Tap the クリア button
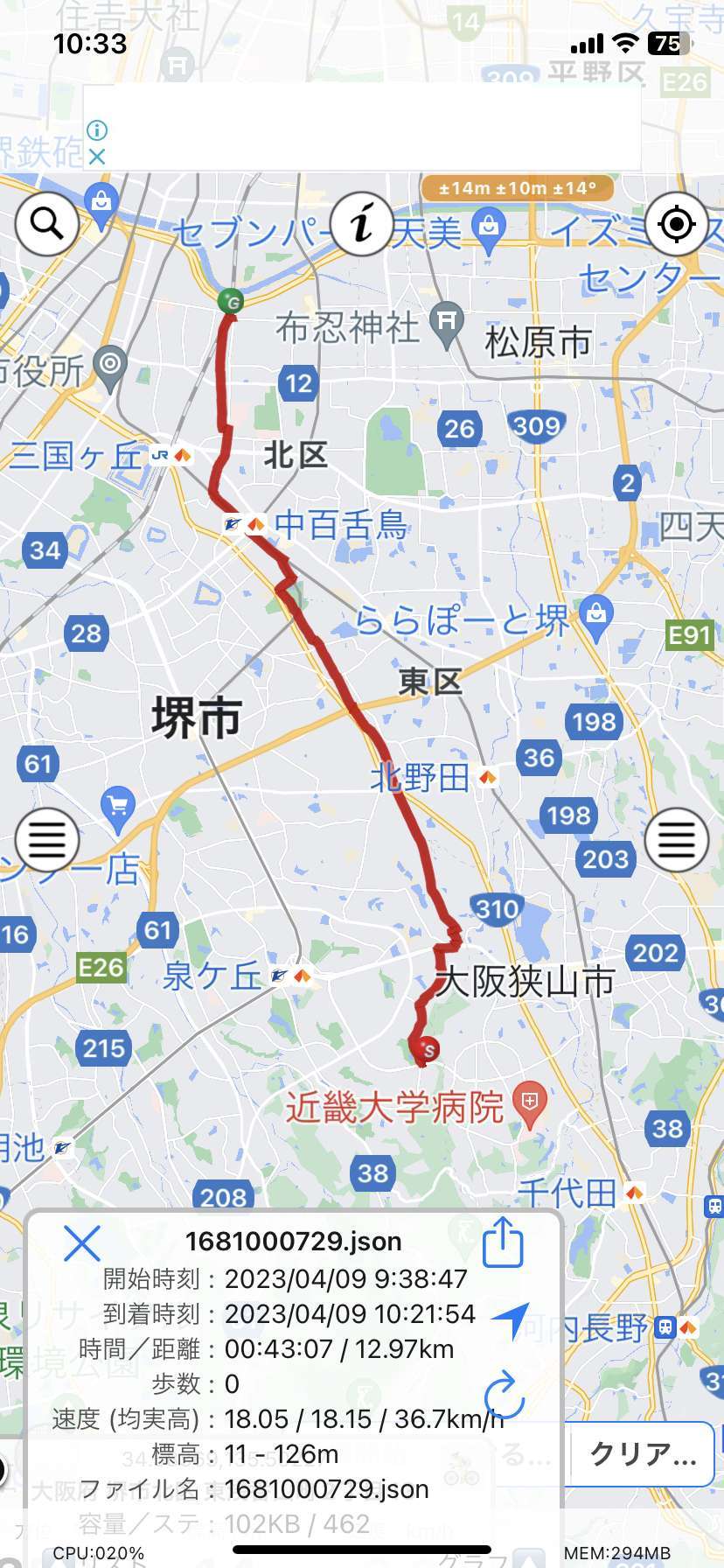 pyautogui.click(x=643, y=1454)
